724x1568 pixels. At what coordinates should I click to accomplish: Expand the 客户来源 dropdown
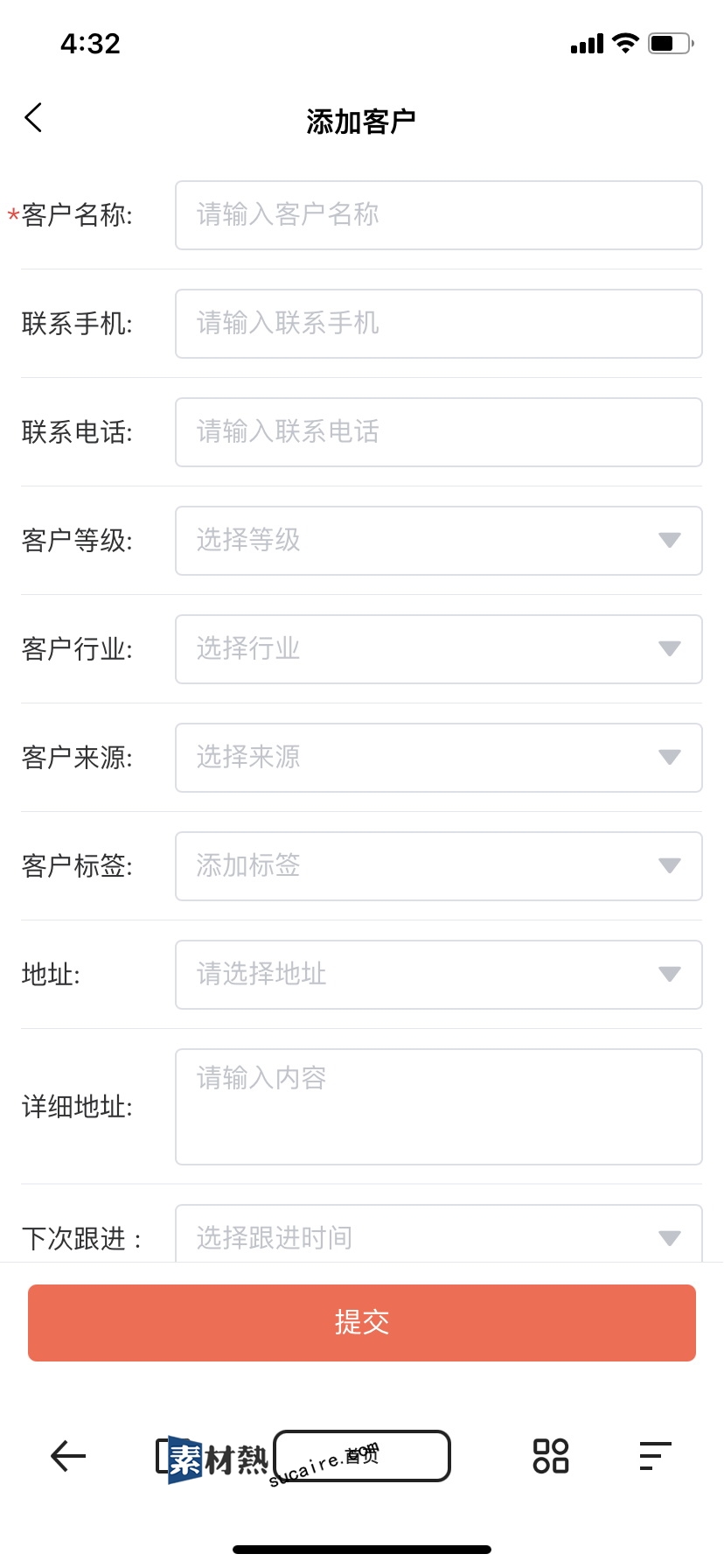pyautogui.click(x=439, y=758)
